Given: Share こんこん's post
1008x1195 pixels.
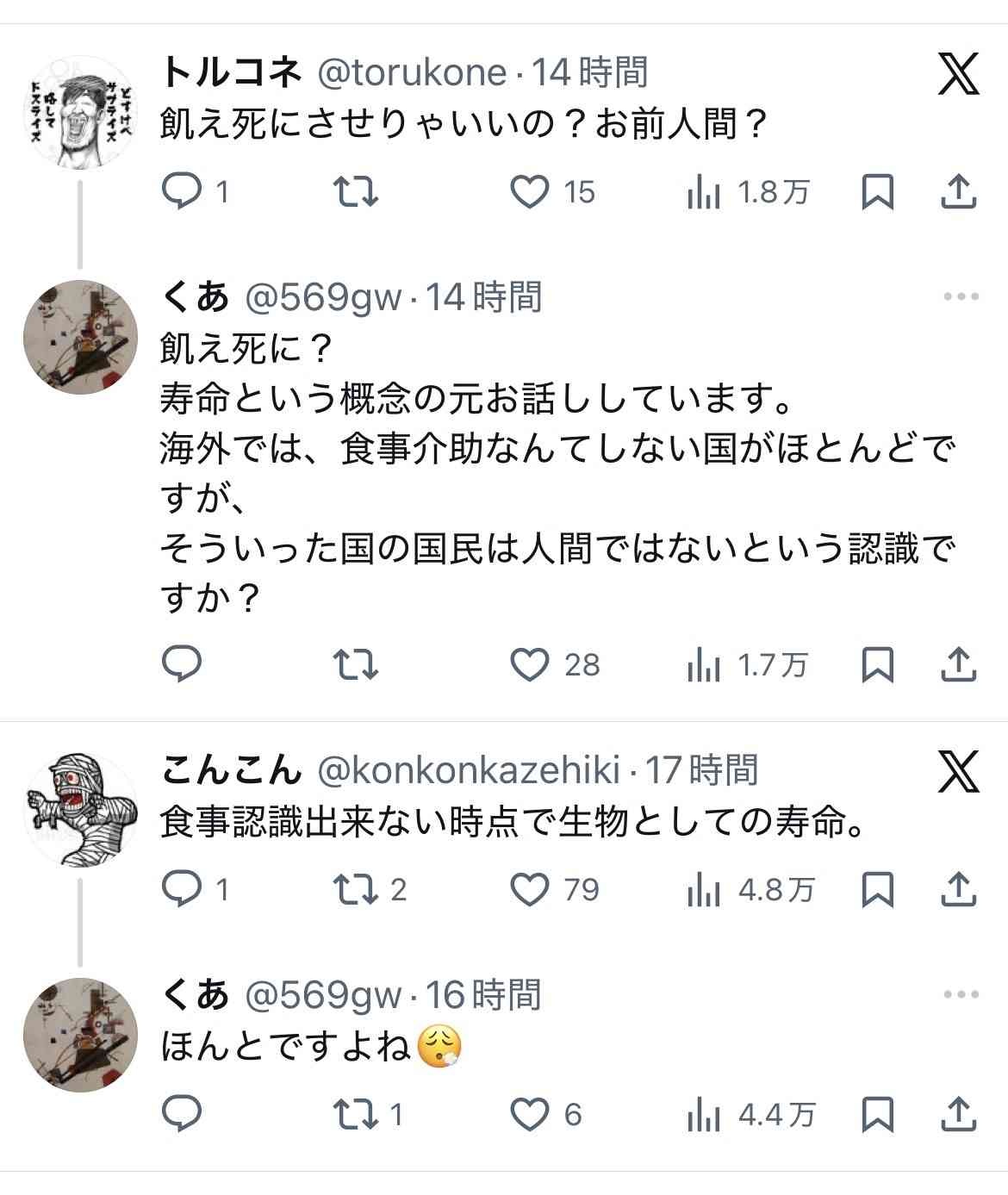Looking at the screenshot, I should (957, 889).
